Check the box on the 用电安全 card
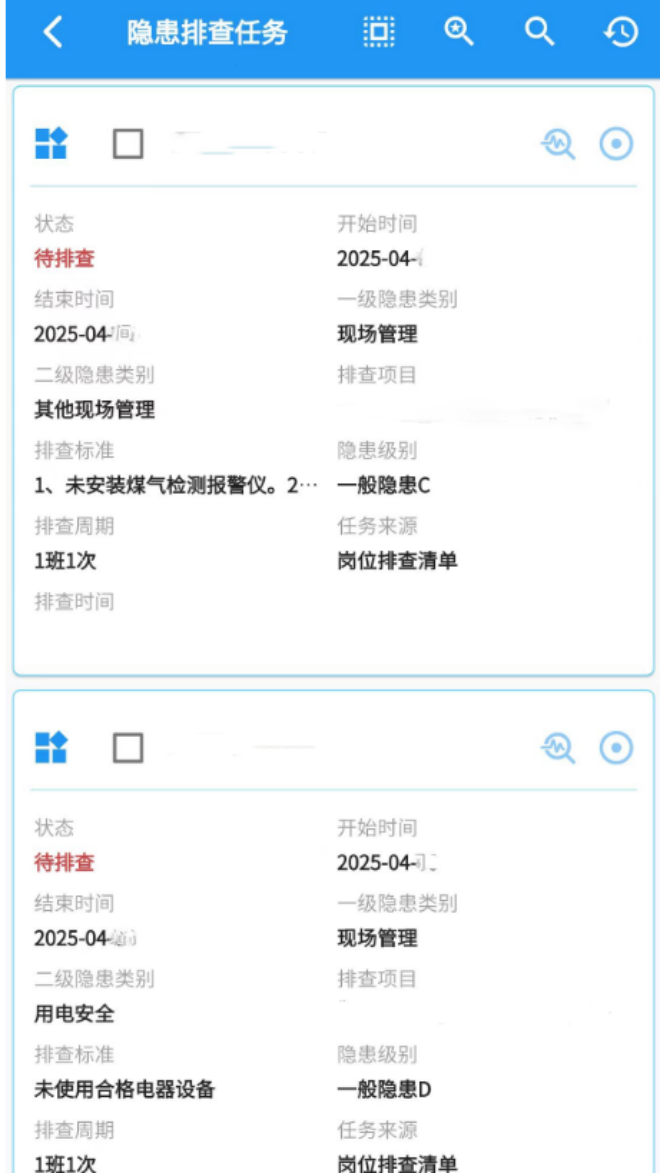The height and width of the screenshot is (1173, 660). tap(128, 747)
